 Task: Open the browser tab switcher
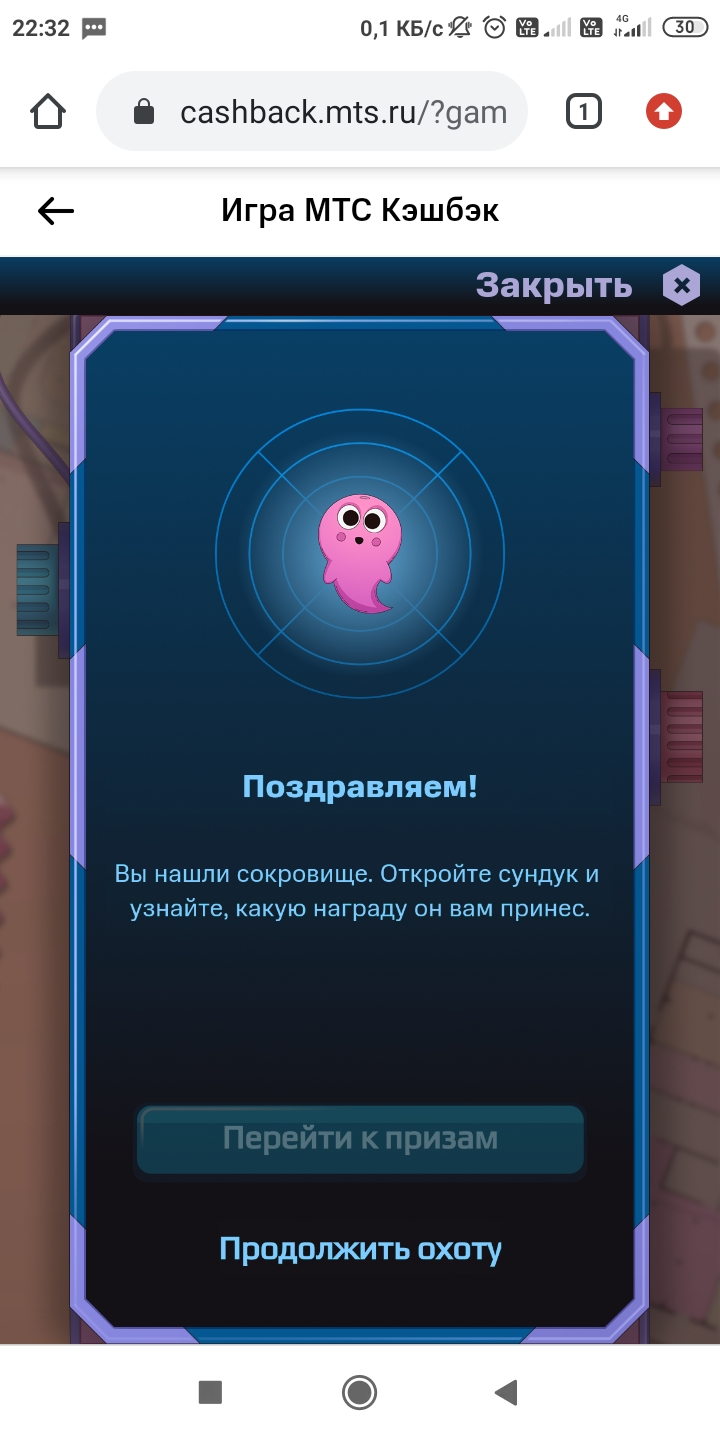pyautogui.click(x=583, y=111)
